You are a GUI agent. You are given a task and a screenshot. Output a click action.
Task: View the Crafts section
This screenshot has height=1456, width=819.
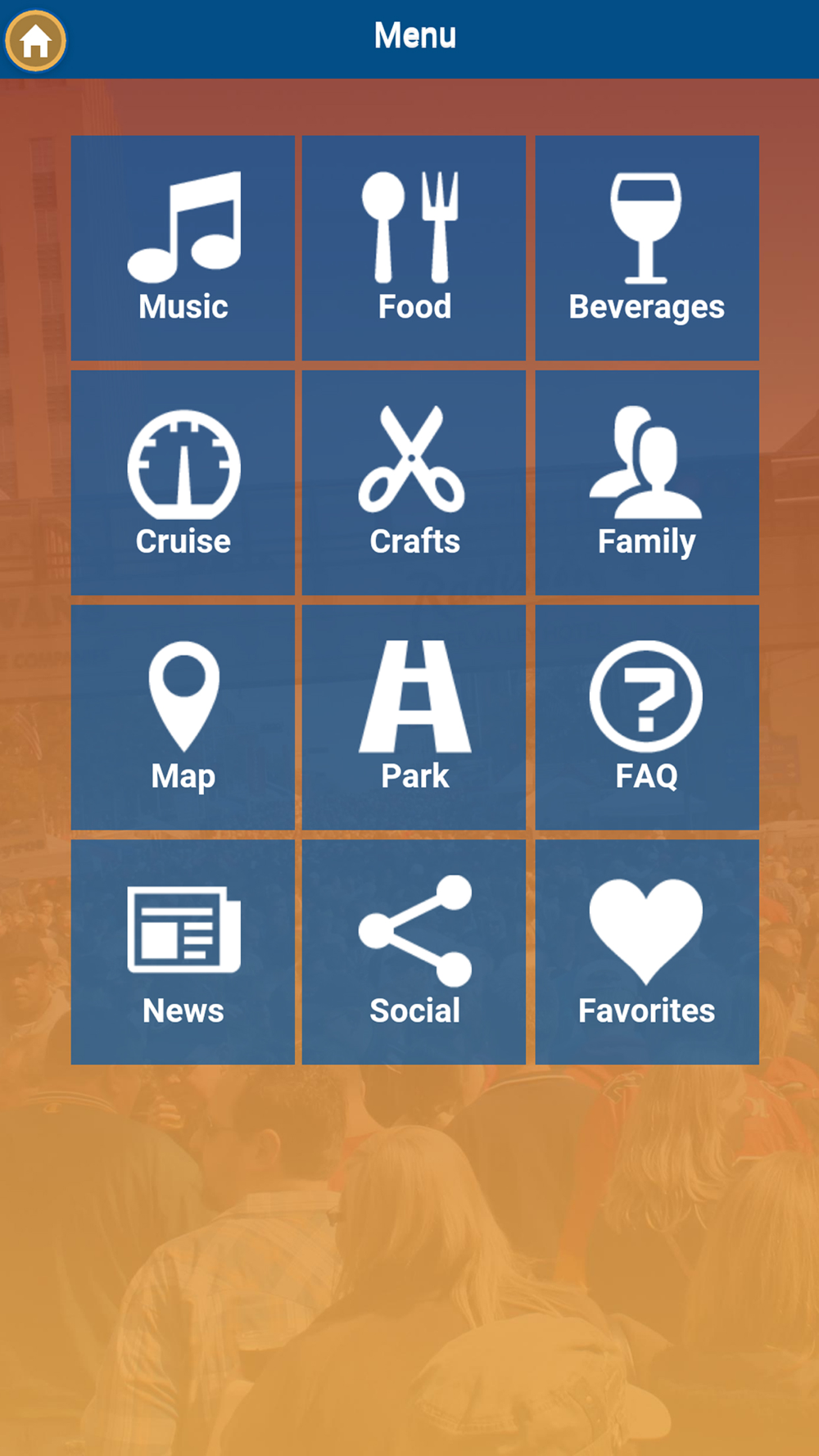point(414,482)
